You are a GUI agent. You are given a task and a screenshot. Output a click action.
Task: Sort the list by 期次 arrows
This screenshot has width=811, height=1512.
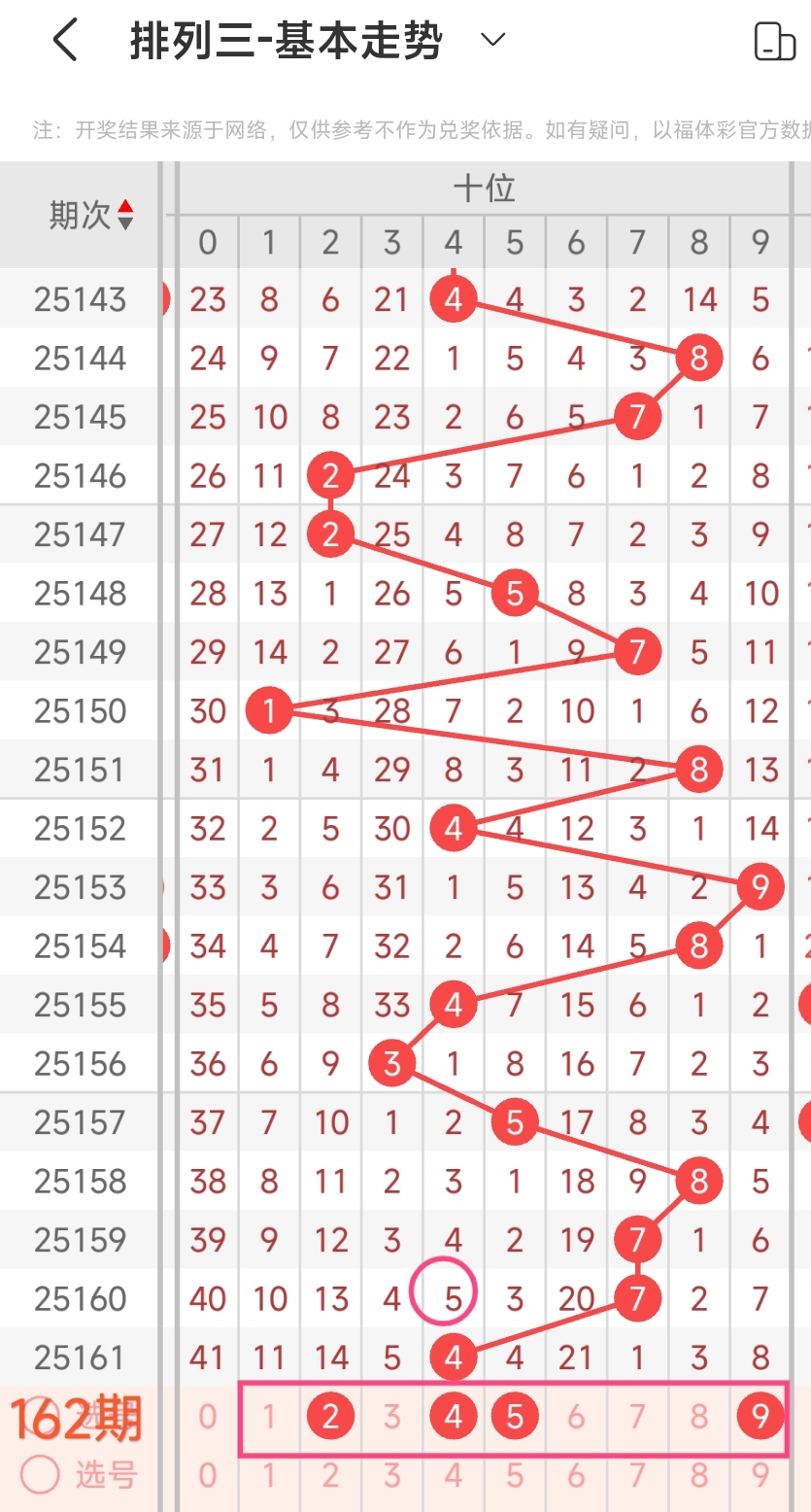(125, 214)
